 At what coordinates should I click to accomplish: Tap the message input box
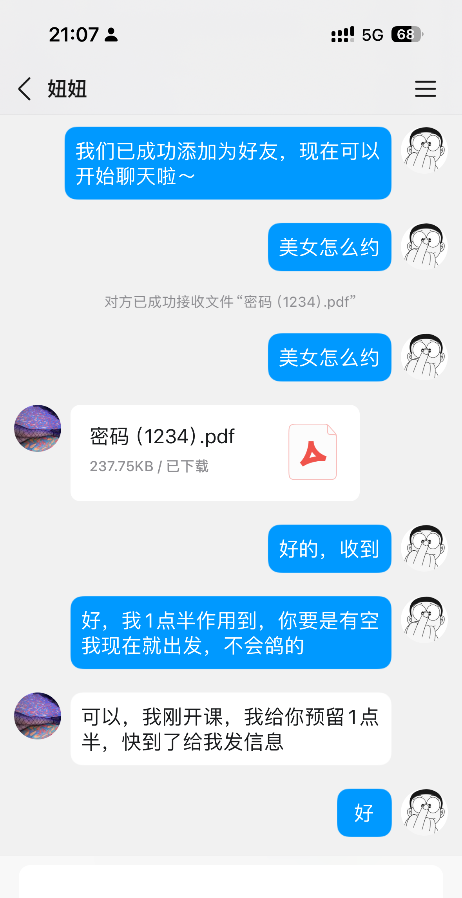coord(231,881)
